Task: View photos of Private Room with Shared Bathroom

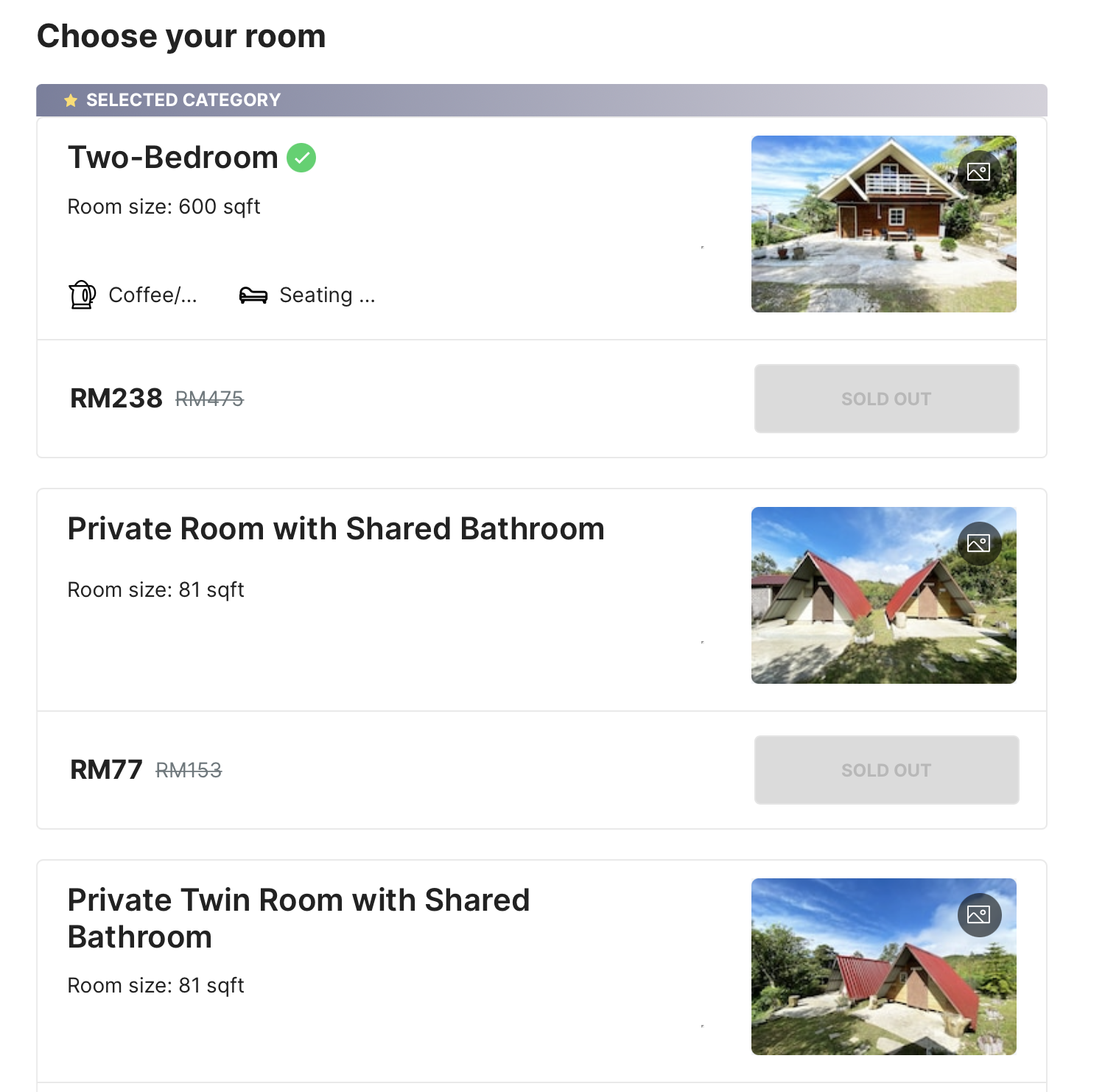Action: pos(978,544)
